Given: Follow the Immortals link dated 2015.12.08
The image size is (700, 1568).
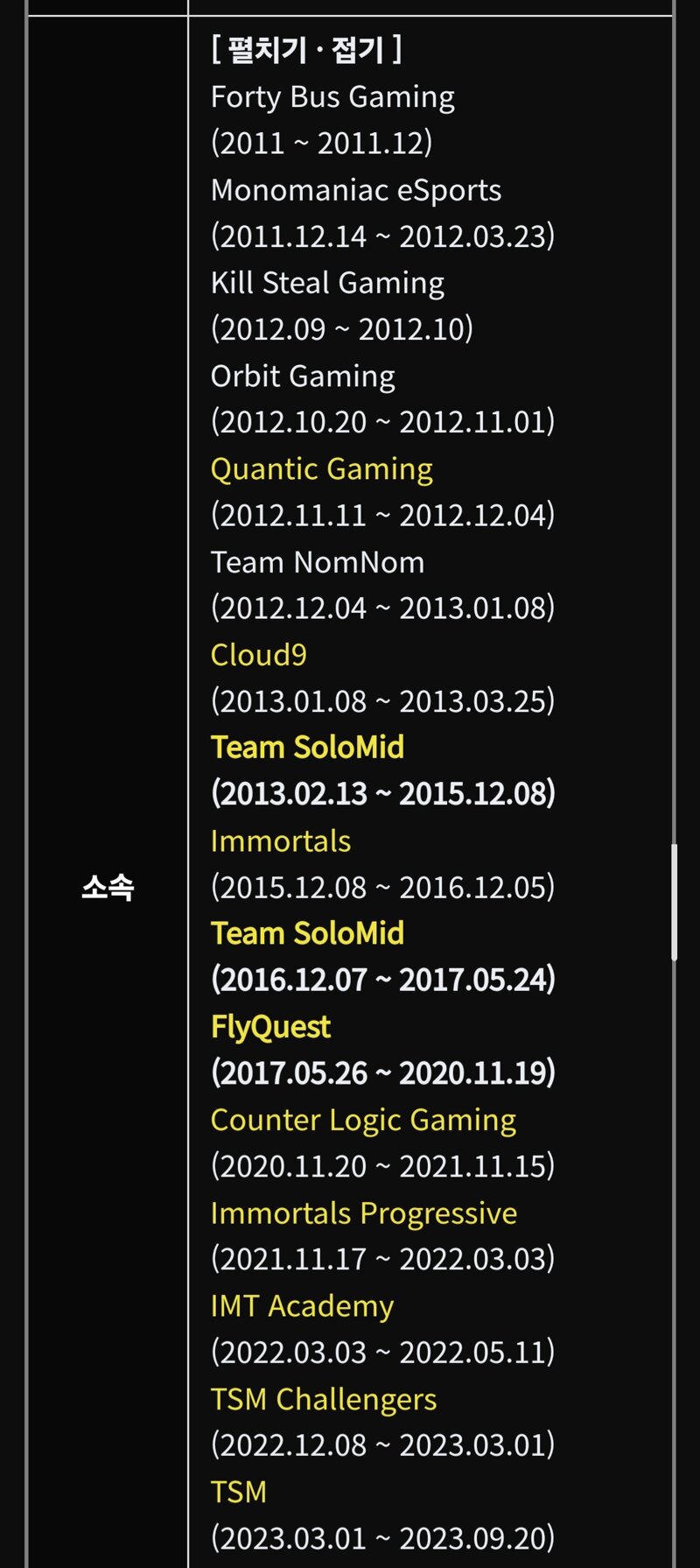Looking at the screenshot, I should pyautogui.click(x=281, y=841).
